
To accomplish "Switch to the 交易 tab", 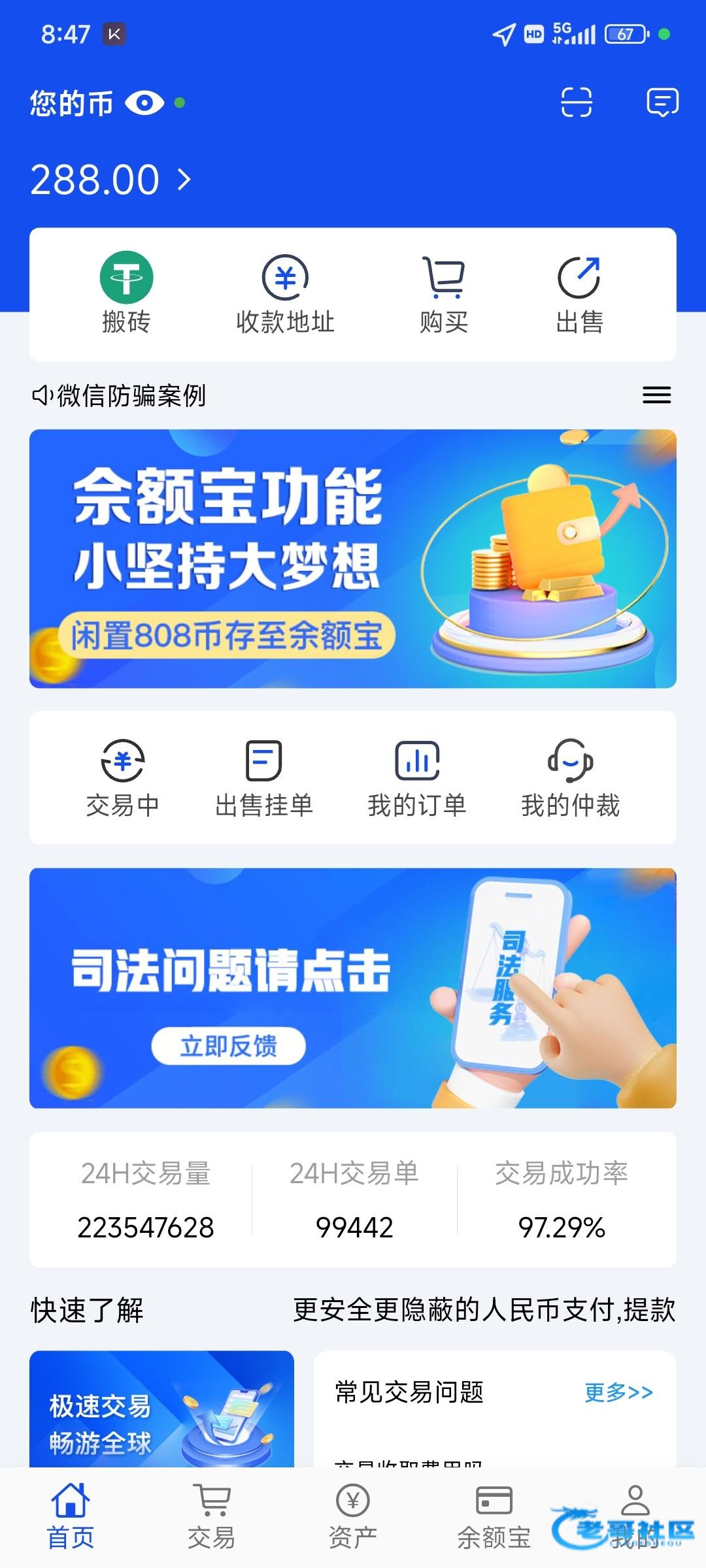I will click(211, 1517).
